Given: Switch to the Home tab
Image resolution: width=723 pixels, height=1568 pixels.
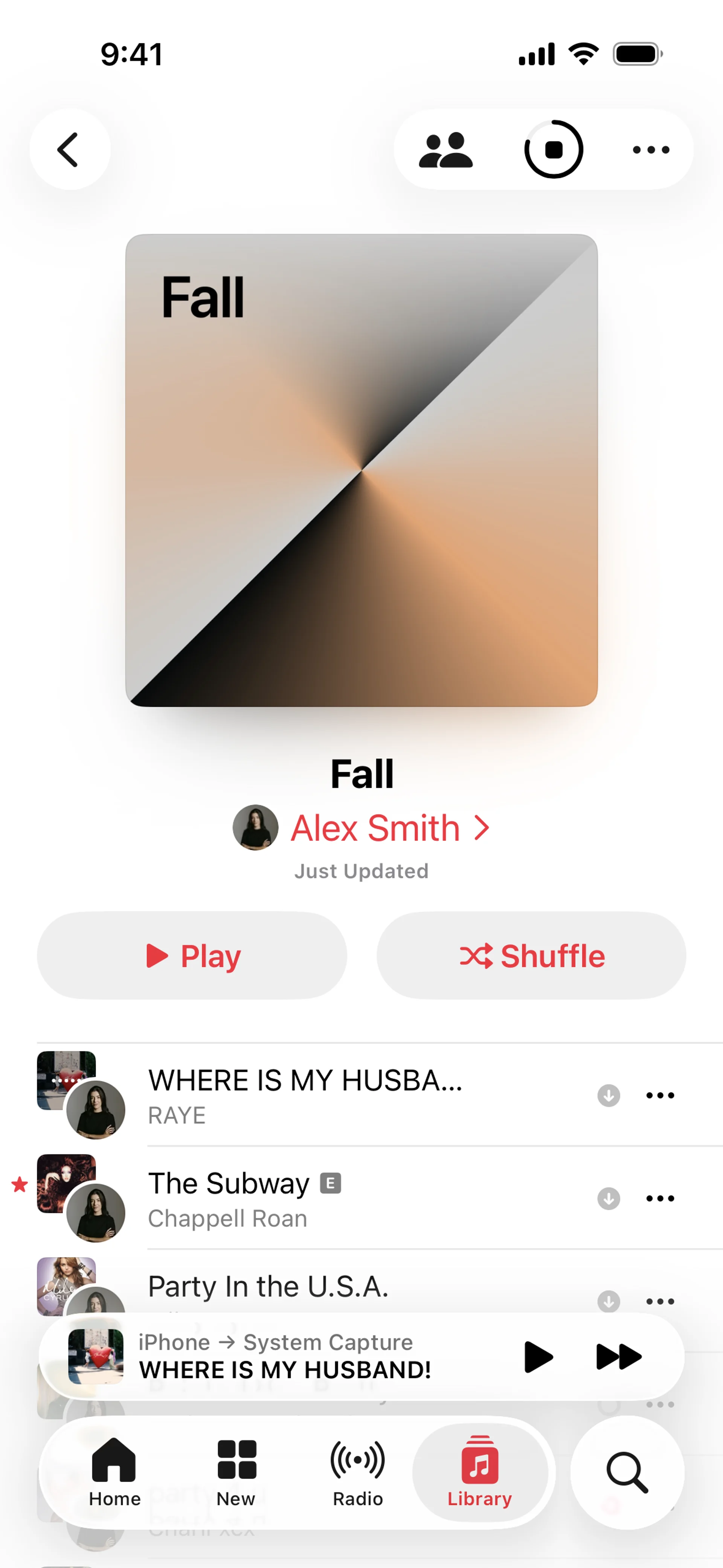Looking at the screenshot, I should (x=114, y=1472).
